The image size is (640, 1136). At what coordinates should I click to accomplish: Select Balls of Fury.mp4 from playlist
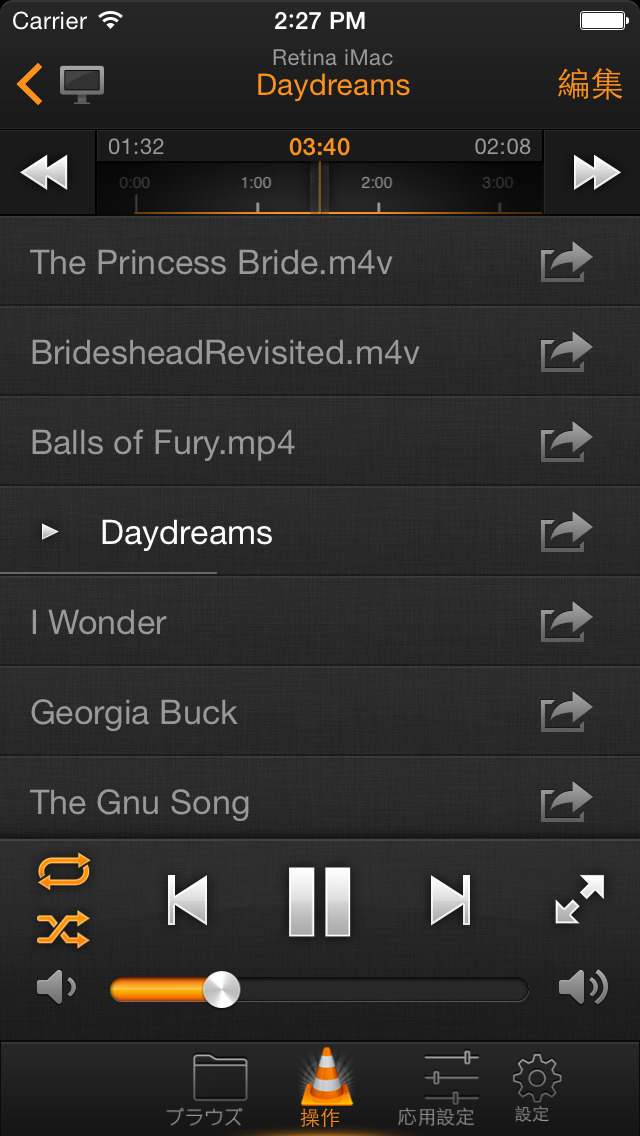[x=163, y=443]
